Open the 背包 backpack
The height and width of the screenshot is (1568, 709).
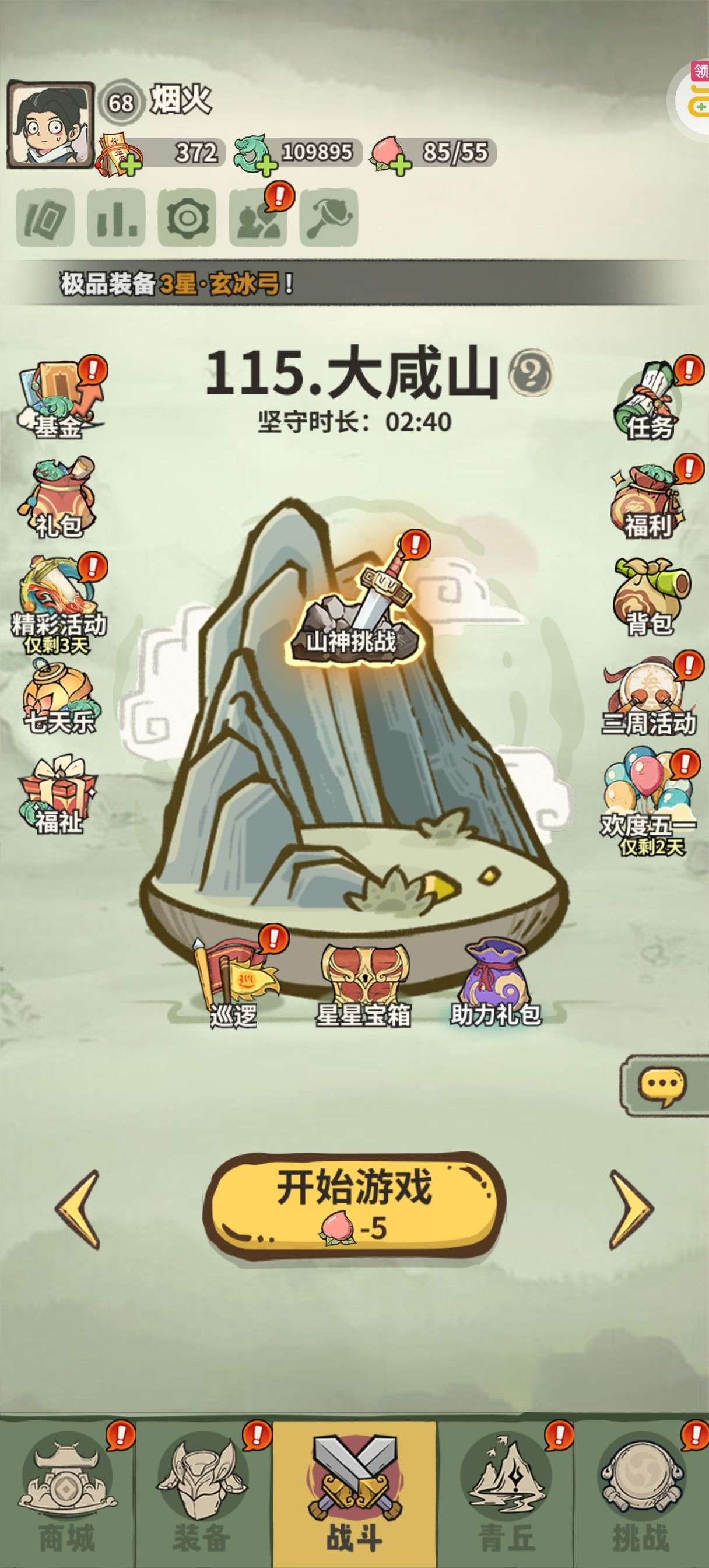[651, 597]
